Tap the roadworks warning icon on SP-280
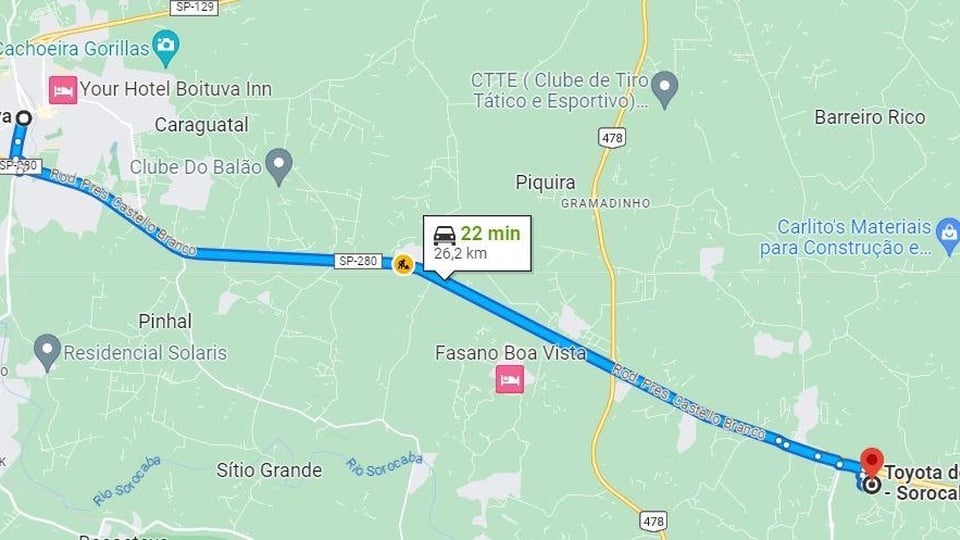This screenshot has height=540, width=960. click(403, 265)
